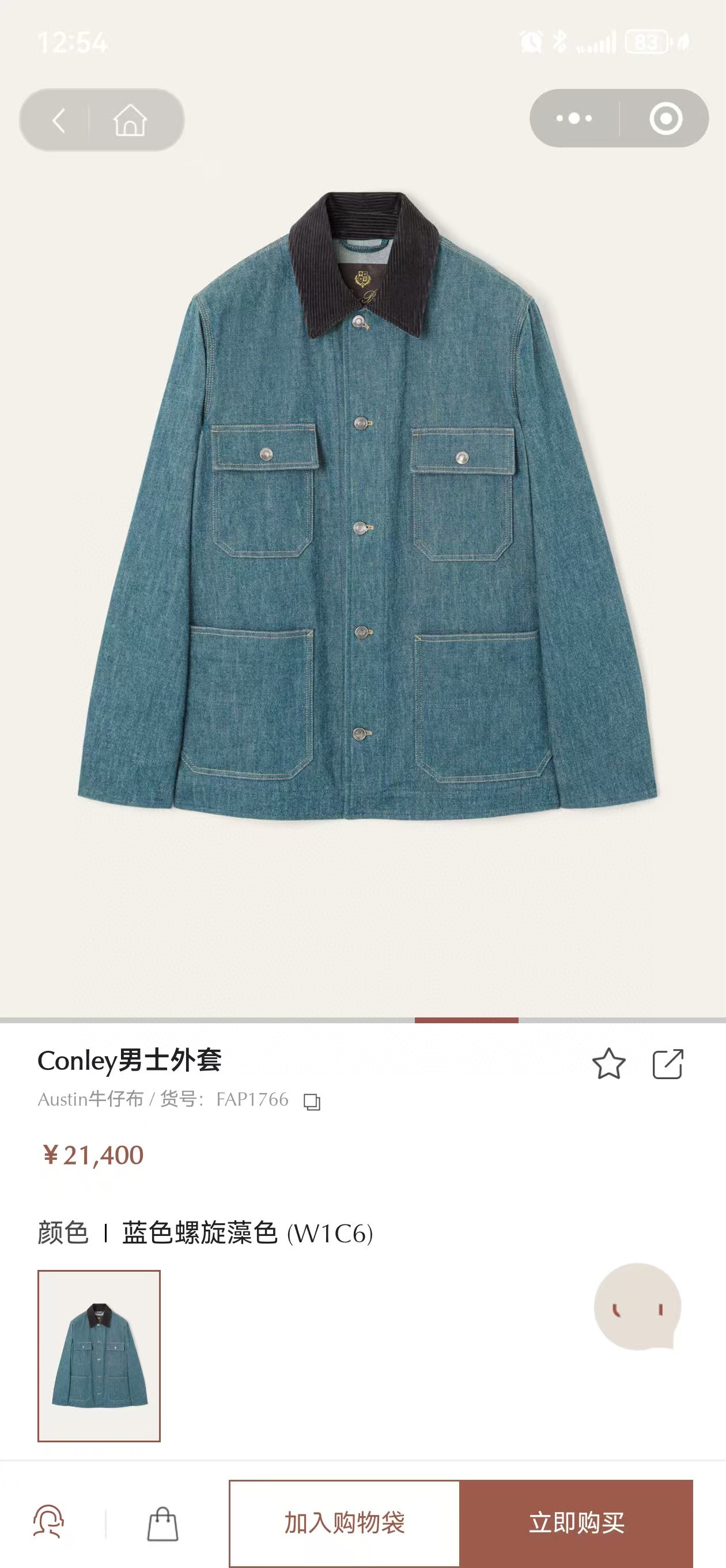Tap 加入购物袋 to add to bag

pyautogui.click(x=345, y=1522)
